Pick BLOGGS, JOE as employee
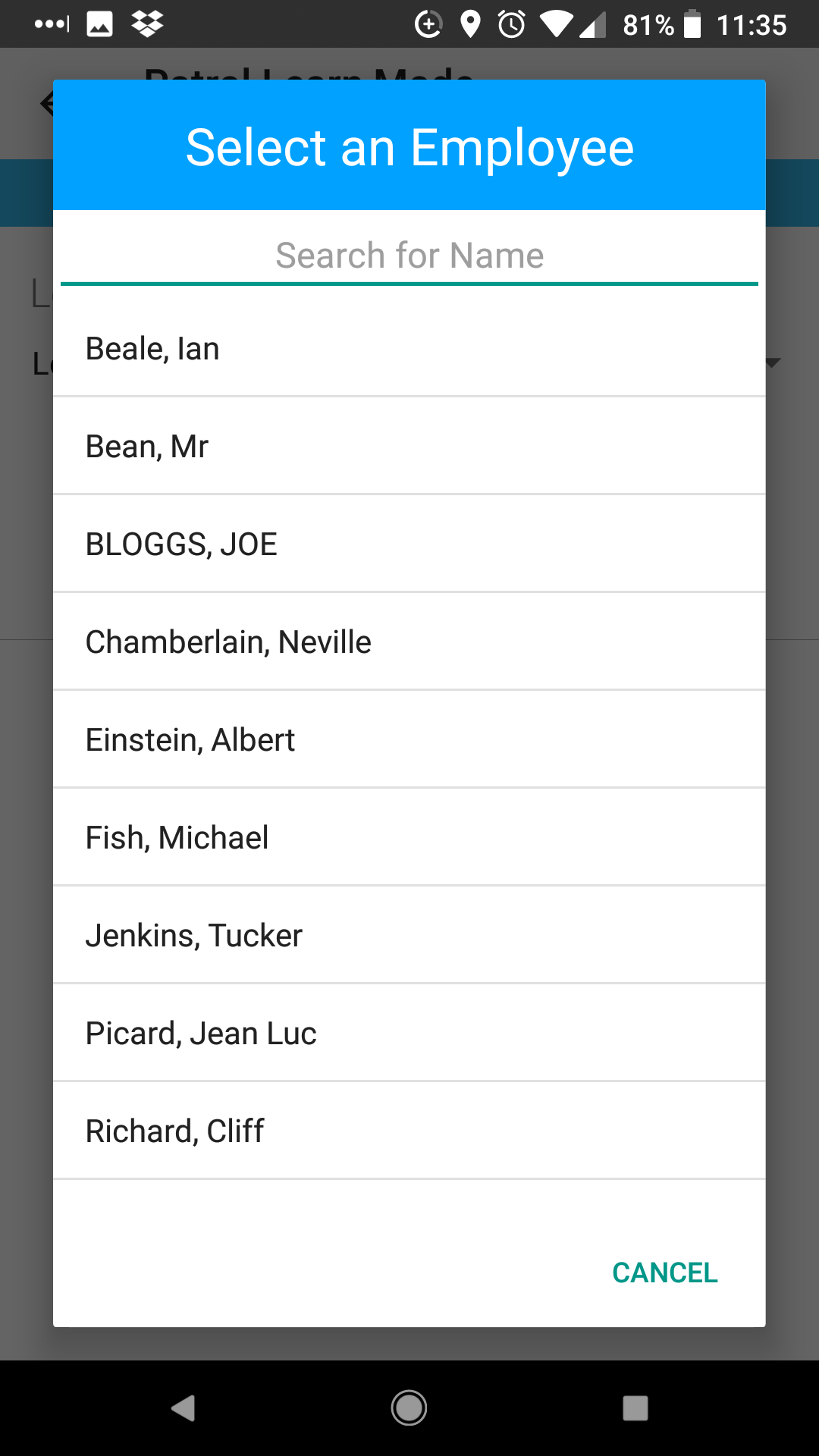Viewport: 819px width, 1456px height. (409, 544)
